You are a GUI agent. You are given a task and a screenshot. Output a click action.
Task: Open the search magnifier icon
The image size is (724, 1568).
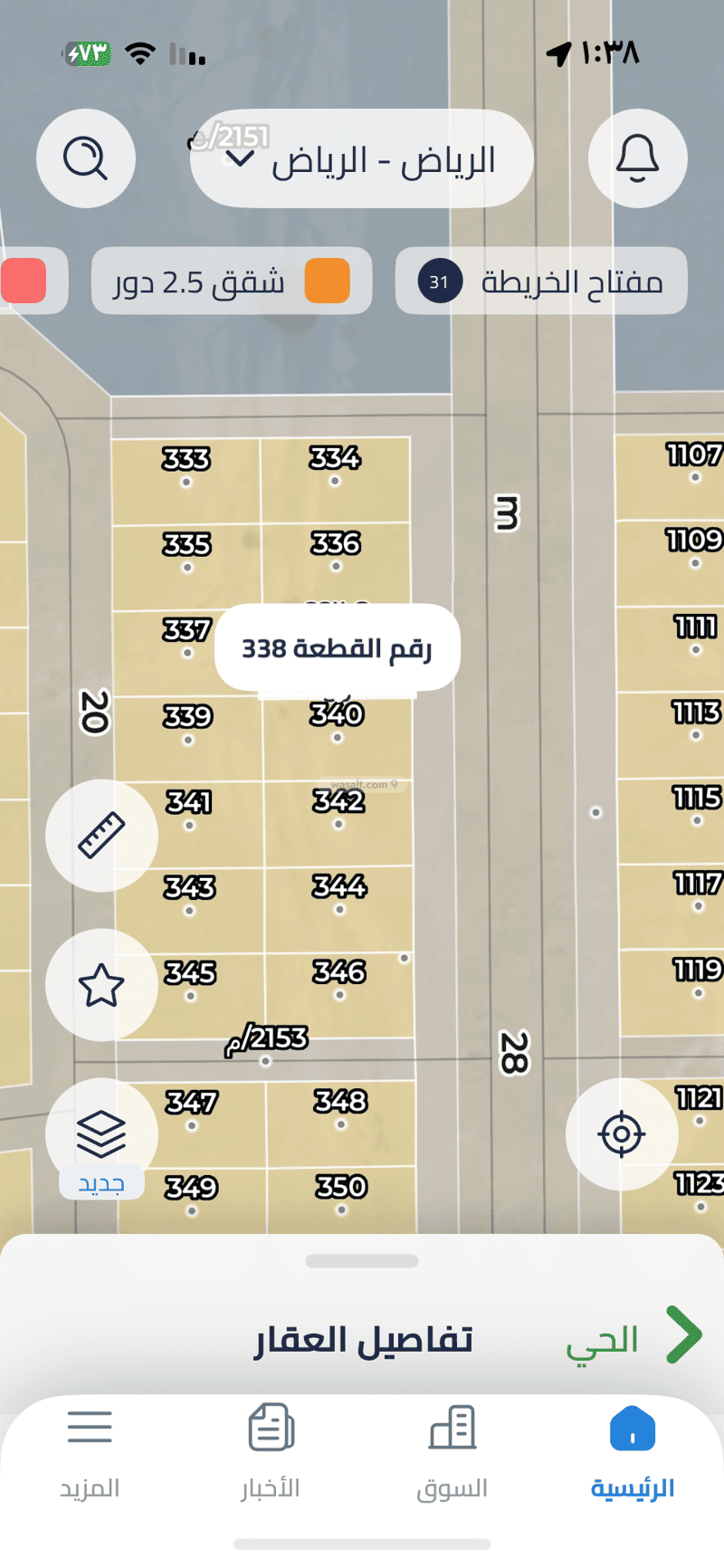coord(86,159)
